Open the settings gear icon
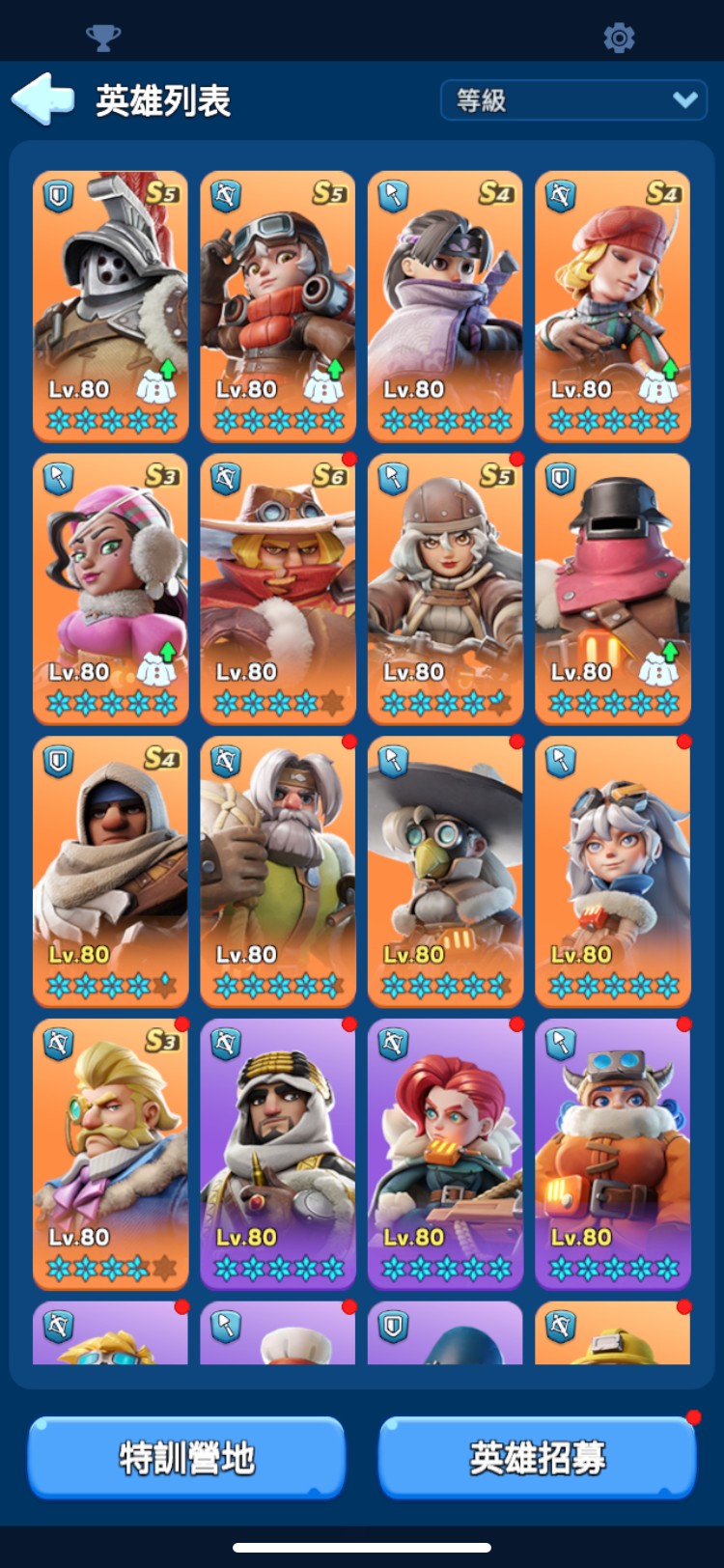Viewport: 724px width, 1568px height. click(x=619, y=38)
